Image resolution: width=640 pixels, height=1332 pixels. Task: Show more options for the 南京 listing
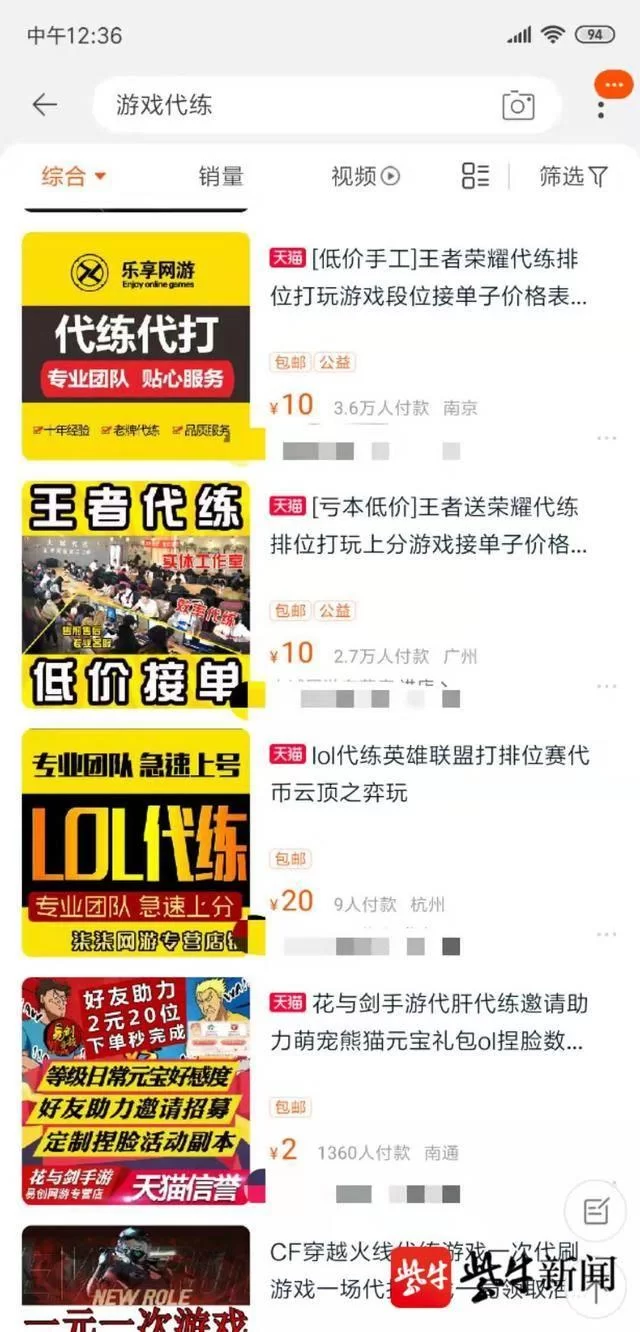(x=606, y=438)
